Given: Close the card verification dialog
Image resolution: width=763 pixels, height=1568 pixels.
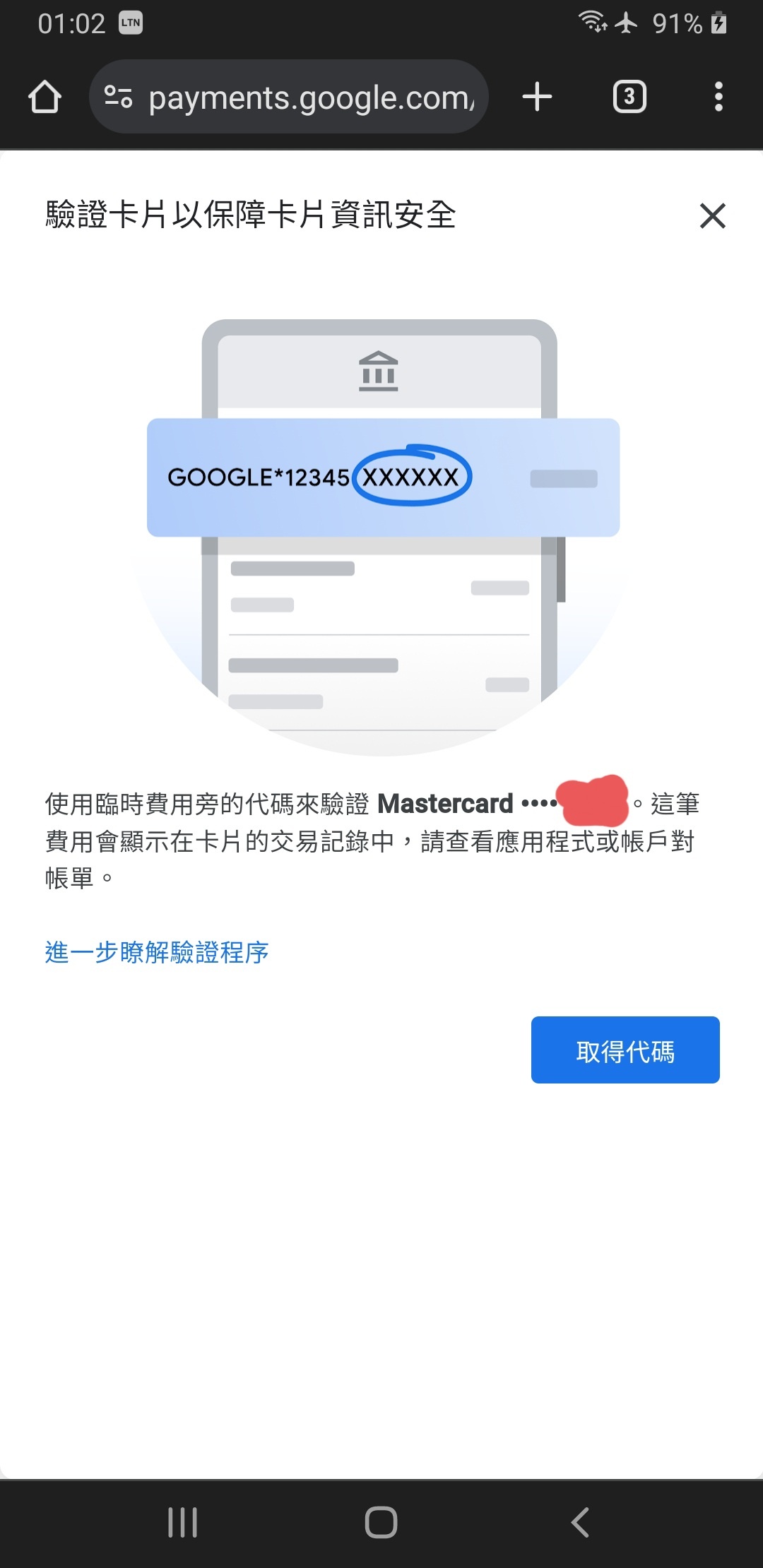Looking at the screenshot, I should coord(712,216).
